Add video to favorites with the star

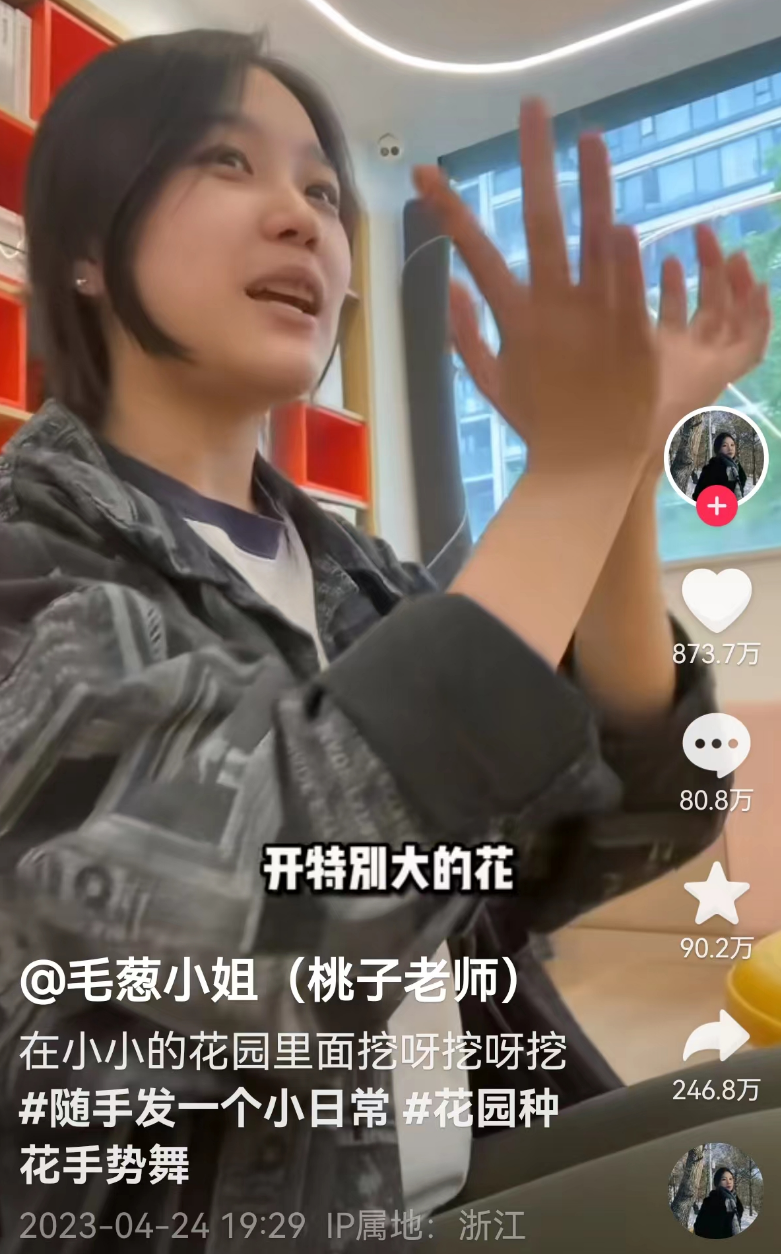[x=716, y=894]
